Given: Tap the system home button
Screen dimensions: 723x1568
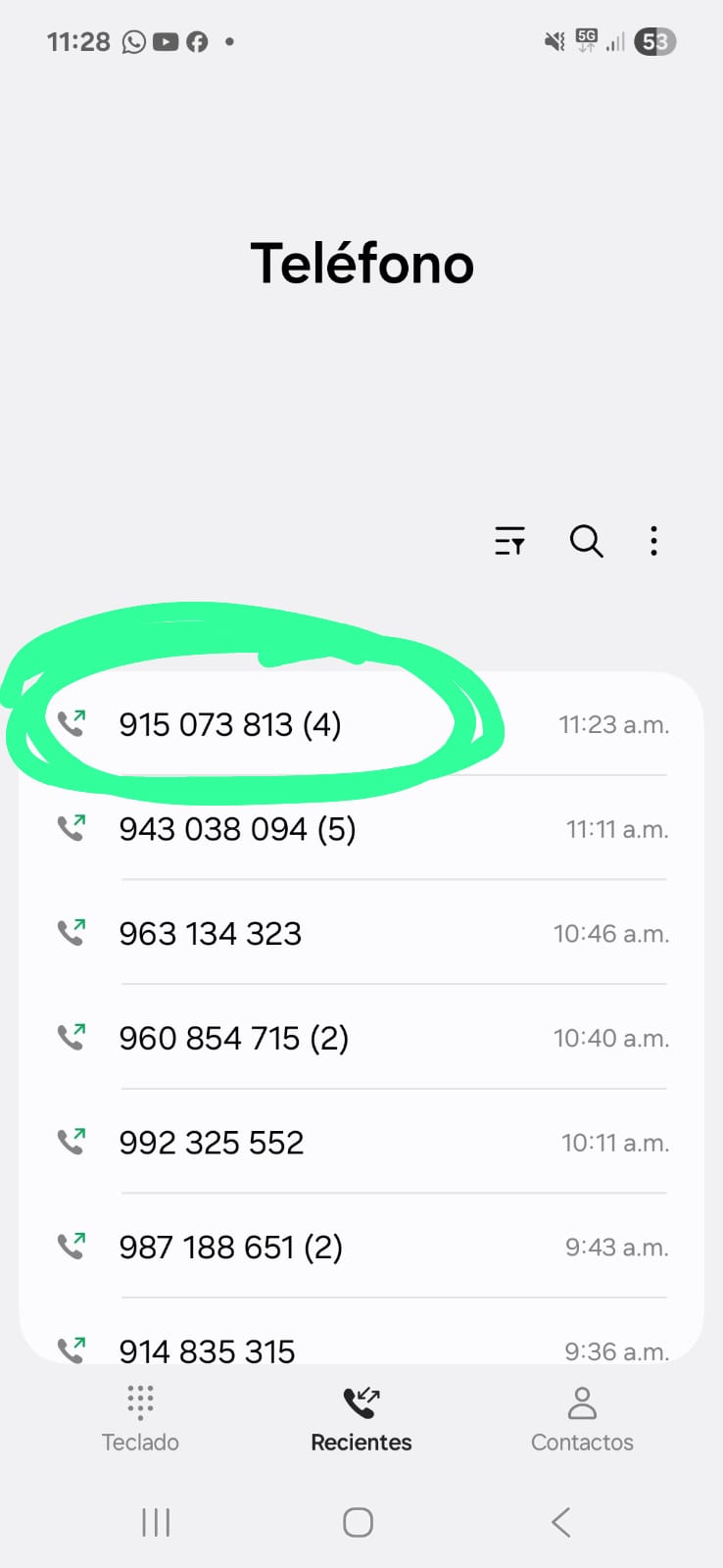Looking at the screenshot, I should [x=358, y=1522].
